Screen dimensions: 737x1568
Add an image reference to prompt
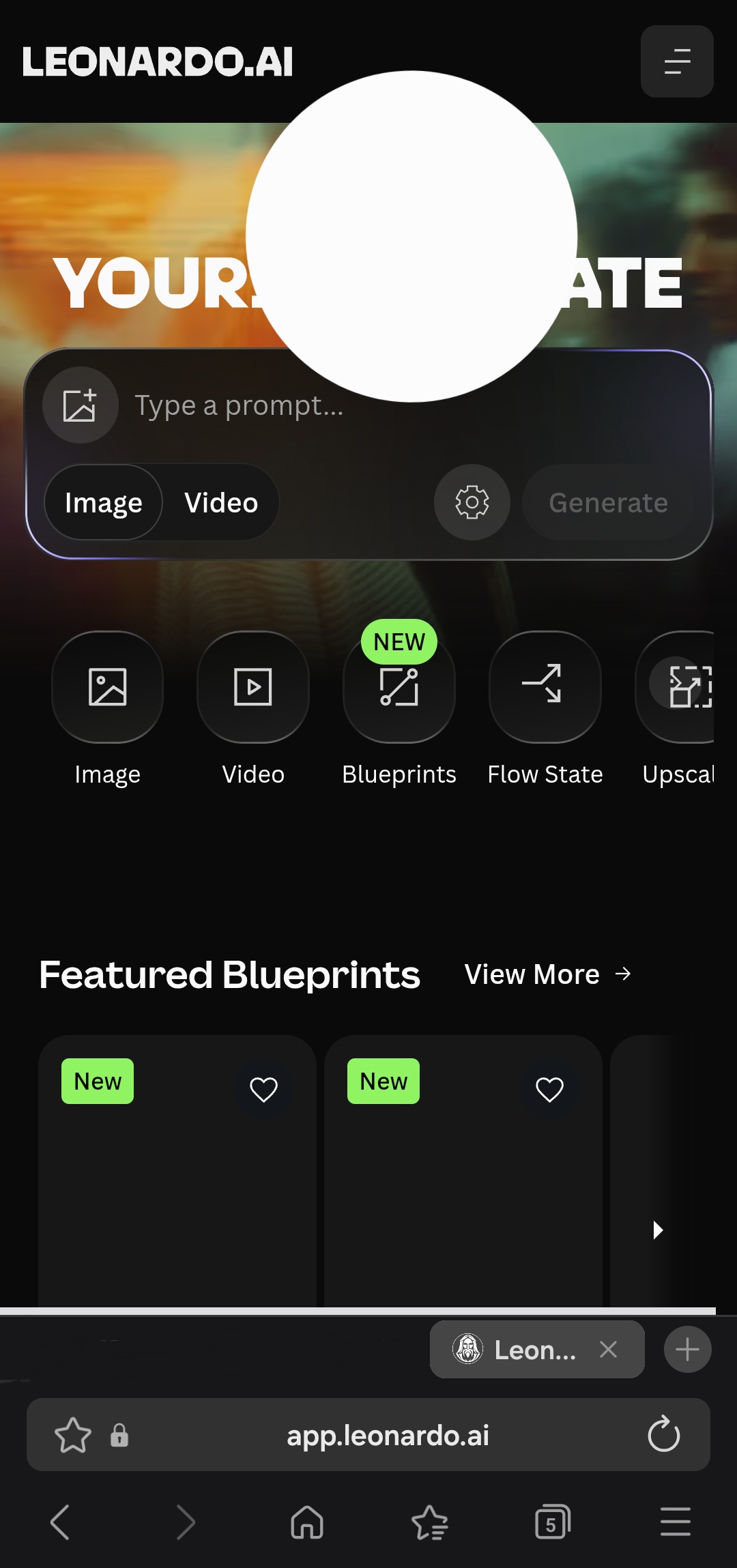(80, 405)
